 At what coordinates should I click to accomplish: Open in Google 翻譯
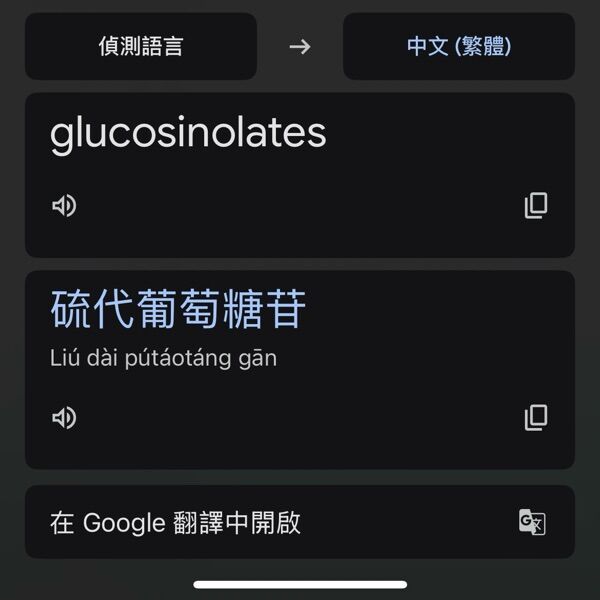(x=300, y=522)
